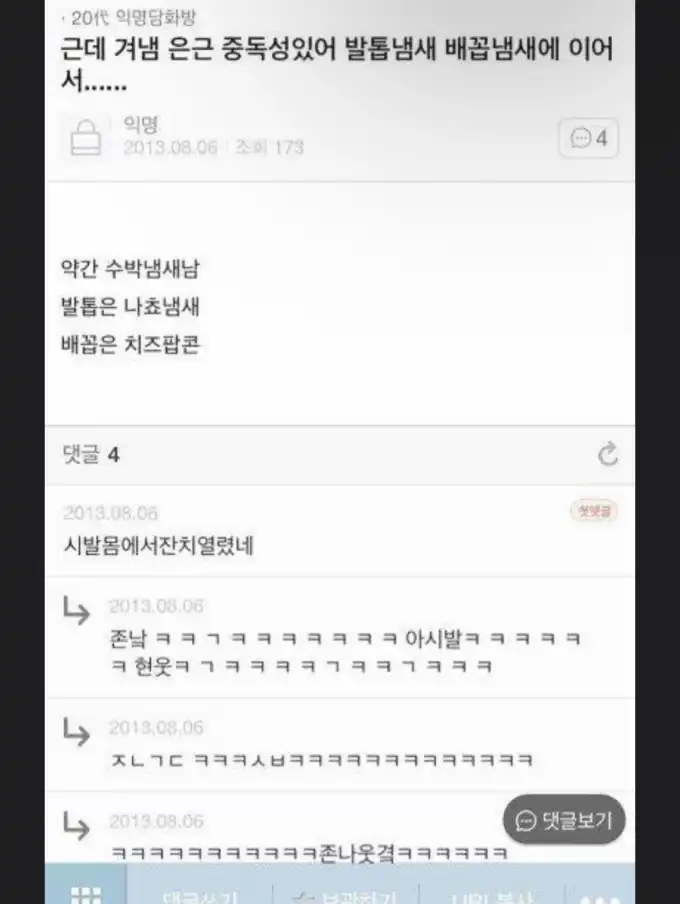680x904 pixels.
Task: Open the three-dot more options
Action: tap(607, 895)
